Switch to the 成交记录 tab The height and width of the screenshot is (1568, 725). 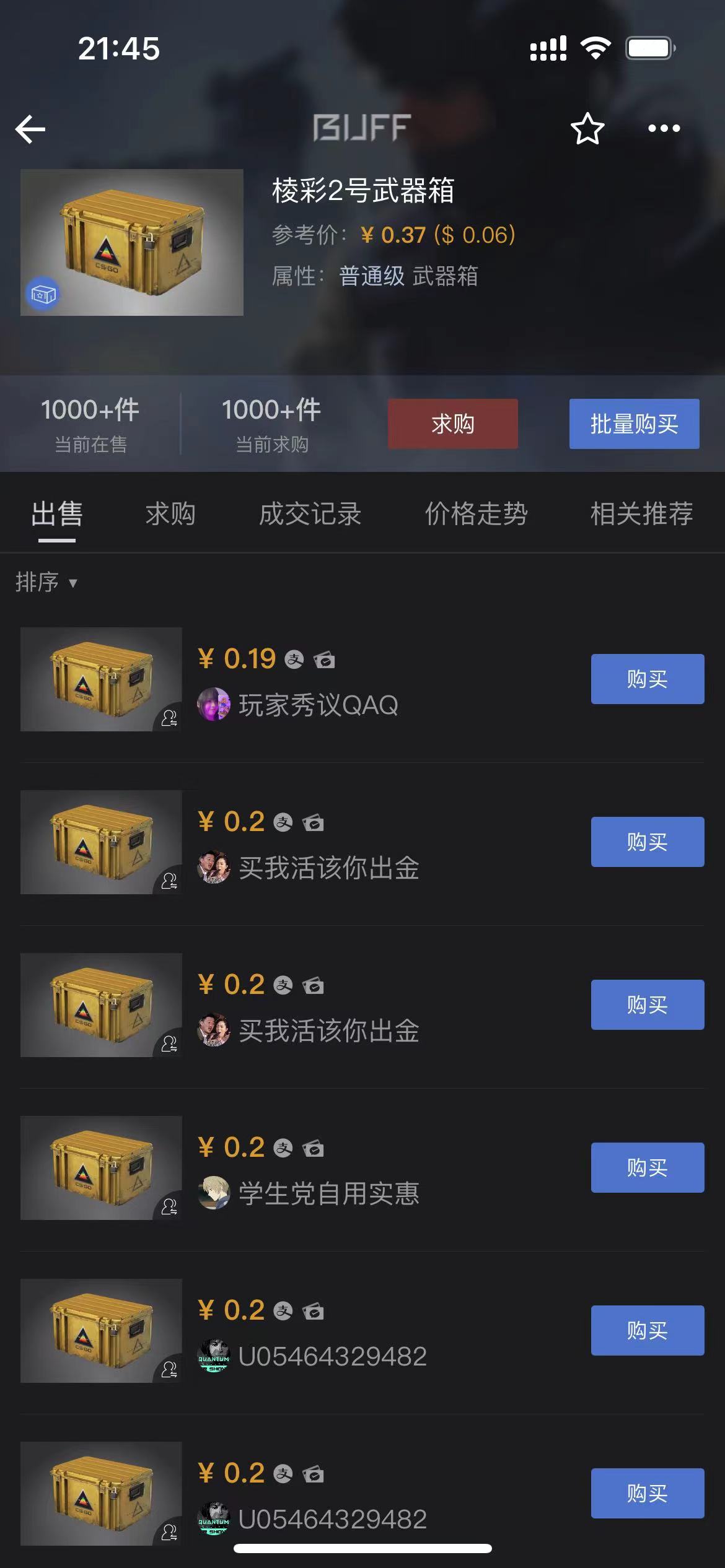(310, 514)
